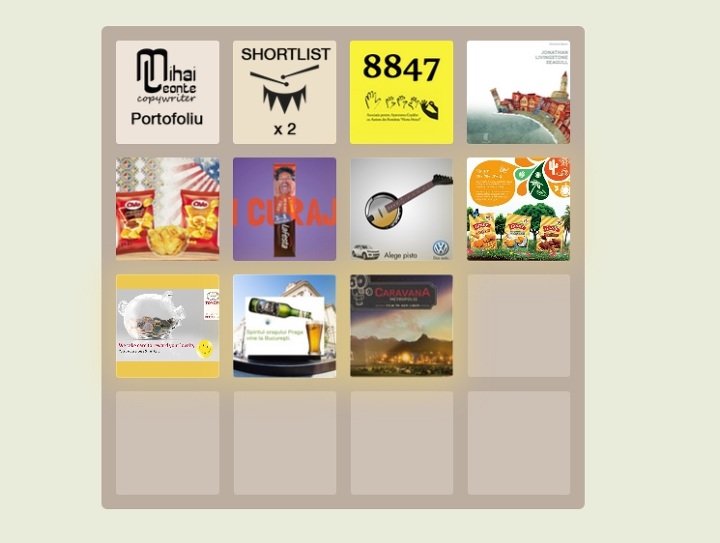
Task: Open the orange cactus snack packs tile
Action: [518, 209]
